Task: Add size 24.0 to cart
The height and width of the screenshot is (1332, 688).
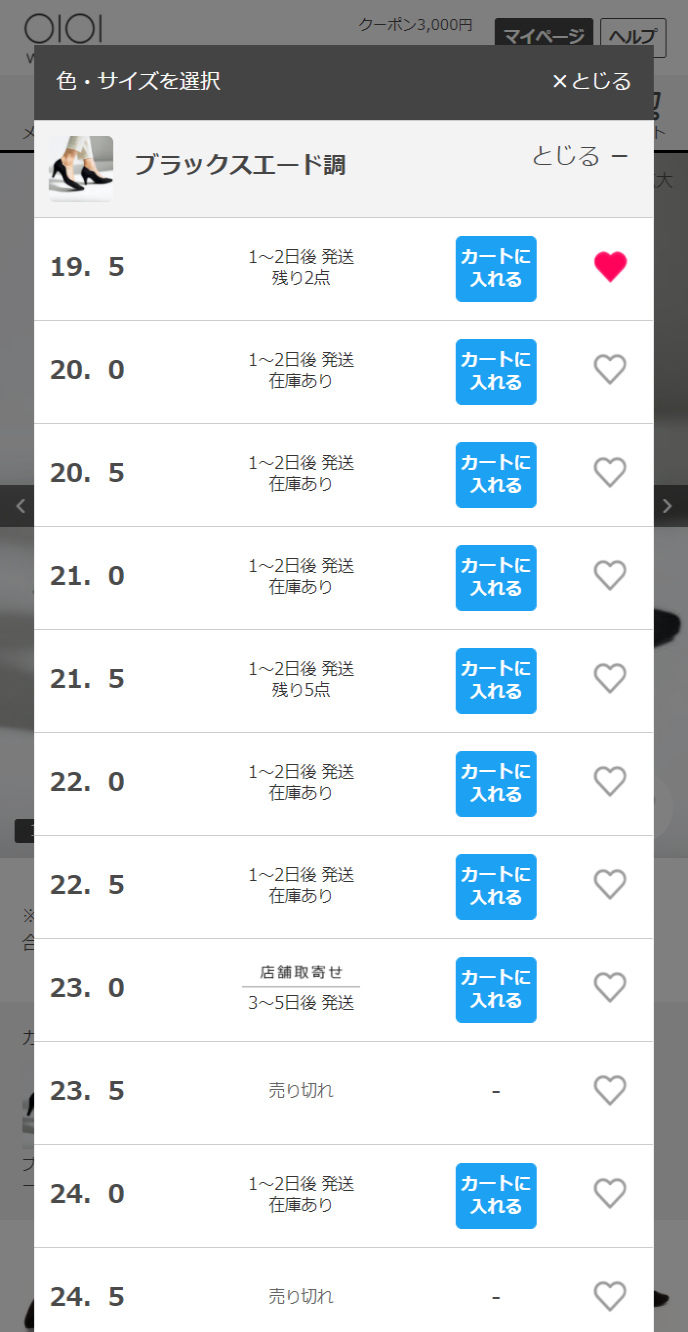Action: coord(496,1196)
